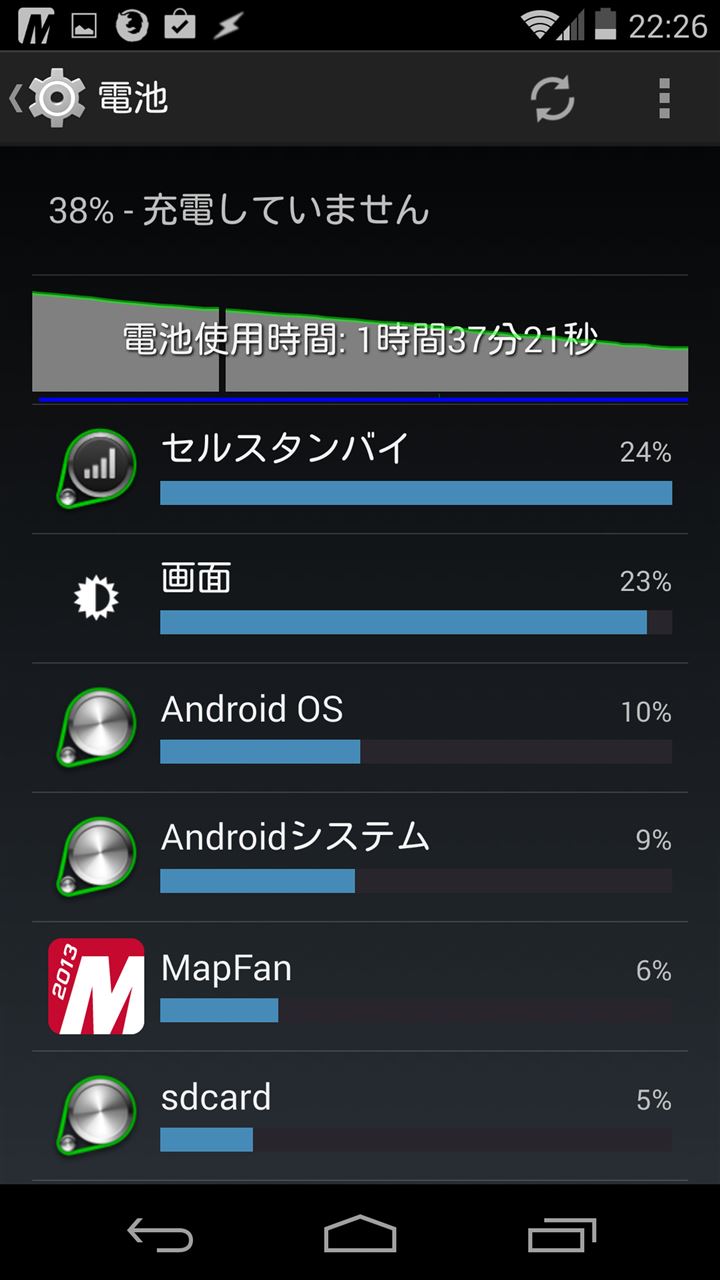This screenshot has height=1280, width=720.
Task: Refresh the battery usage stats
Action: 552,98
